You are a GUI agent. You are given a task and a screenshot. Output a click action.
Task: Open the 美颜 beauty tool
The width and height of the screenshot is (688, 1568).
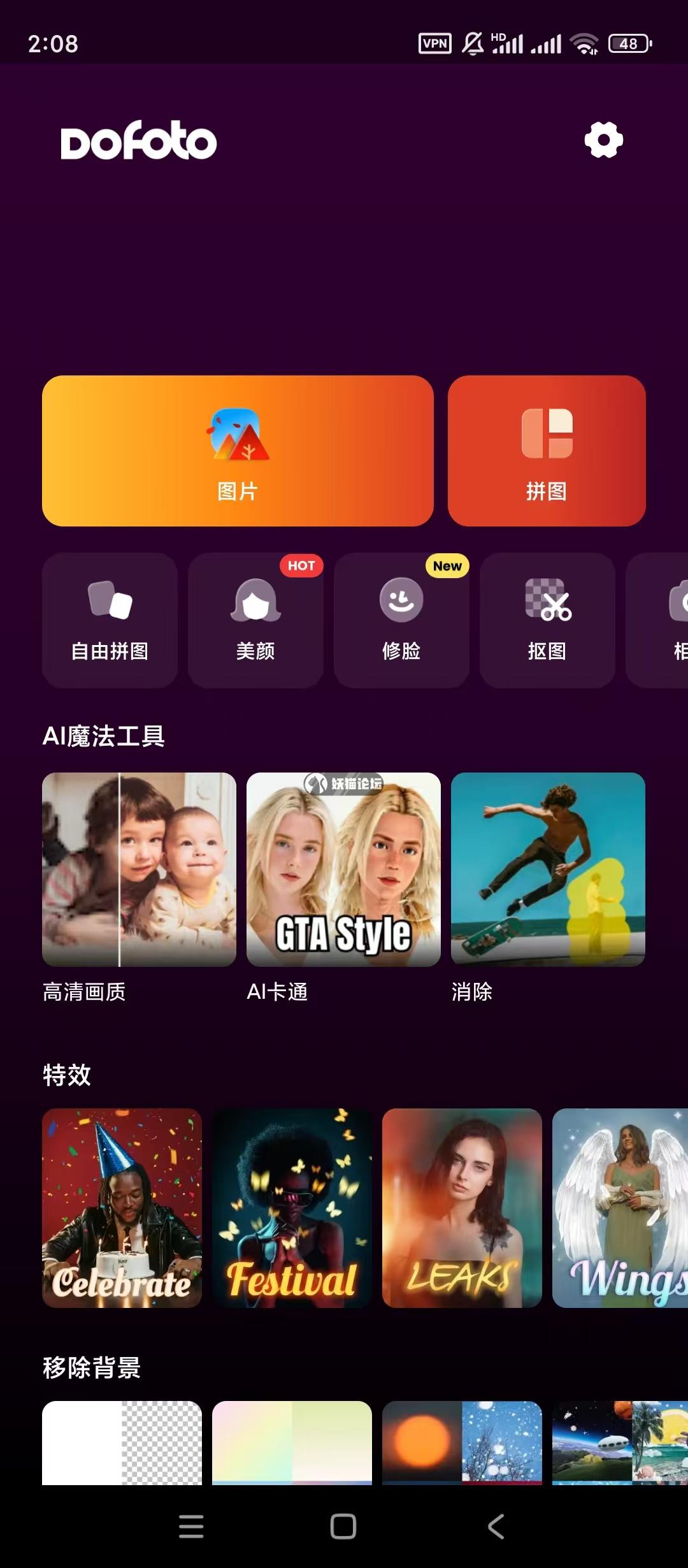(255, 620)
